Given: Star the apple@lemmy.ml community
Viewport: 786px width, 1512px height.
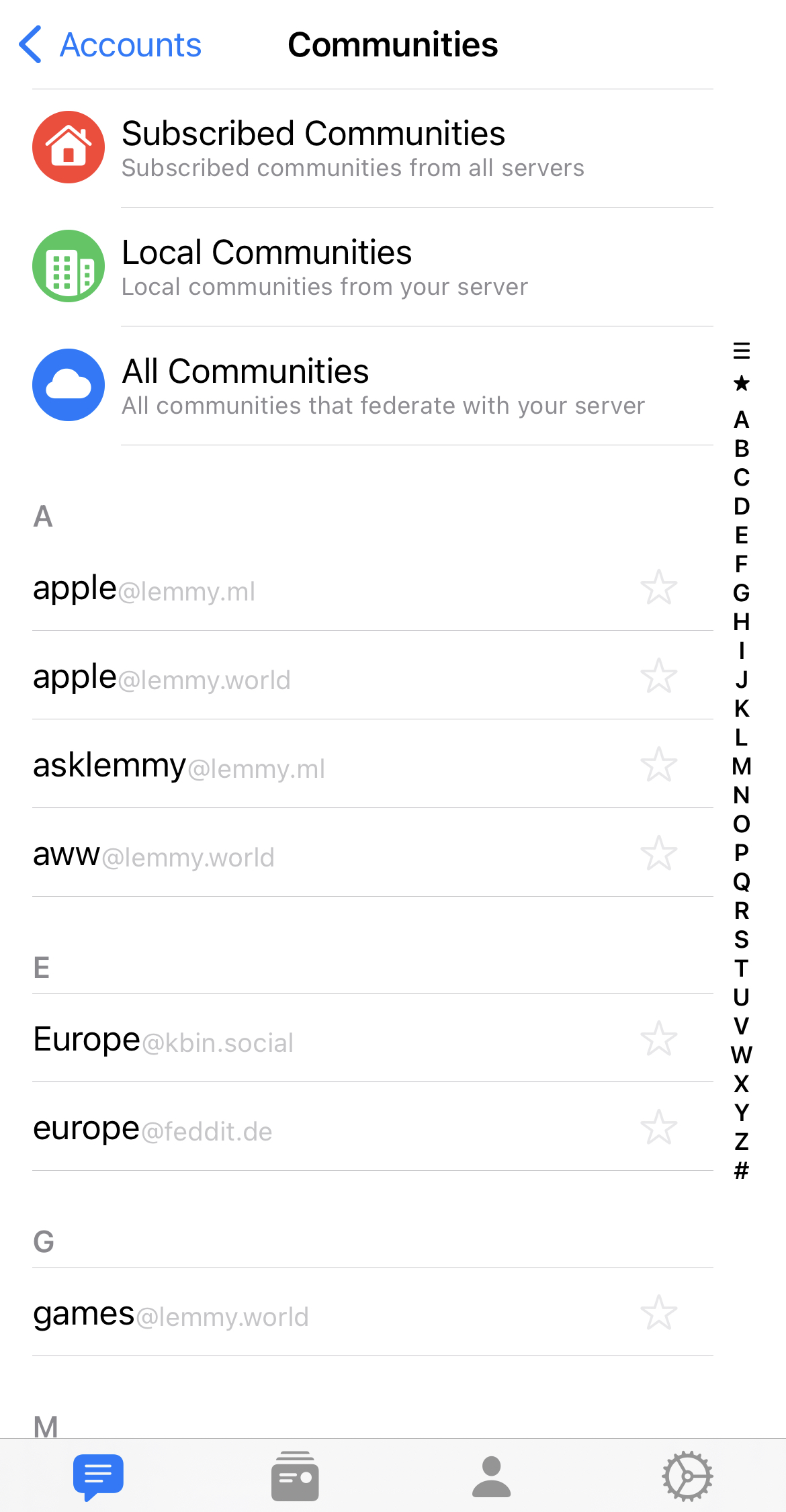Looking at the screenshot, I should 658,587.
